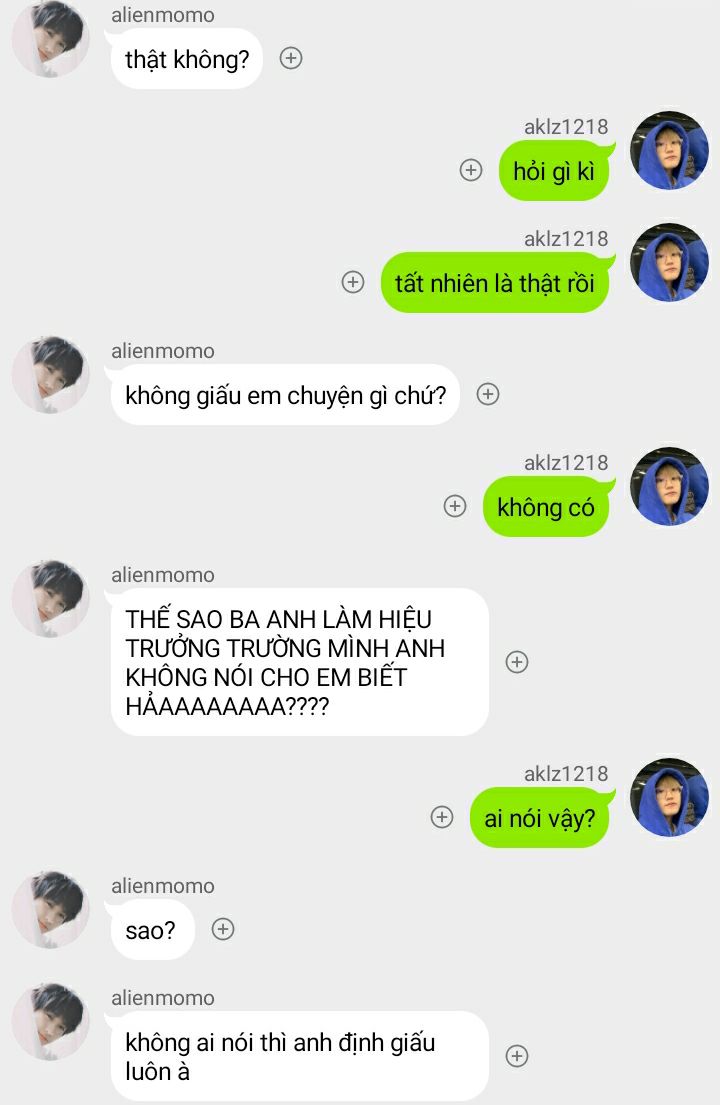
Task: Tap plus icon beside "thật không?" message
Action: 290,58
